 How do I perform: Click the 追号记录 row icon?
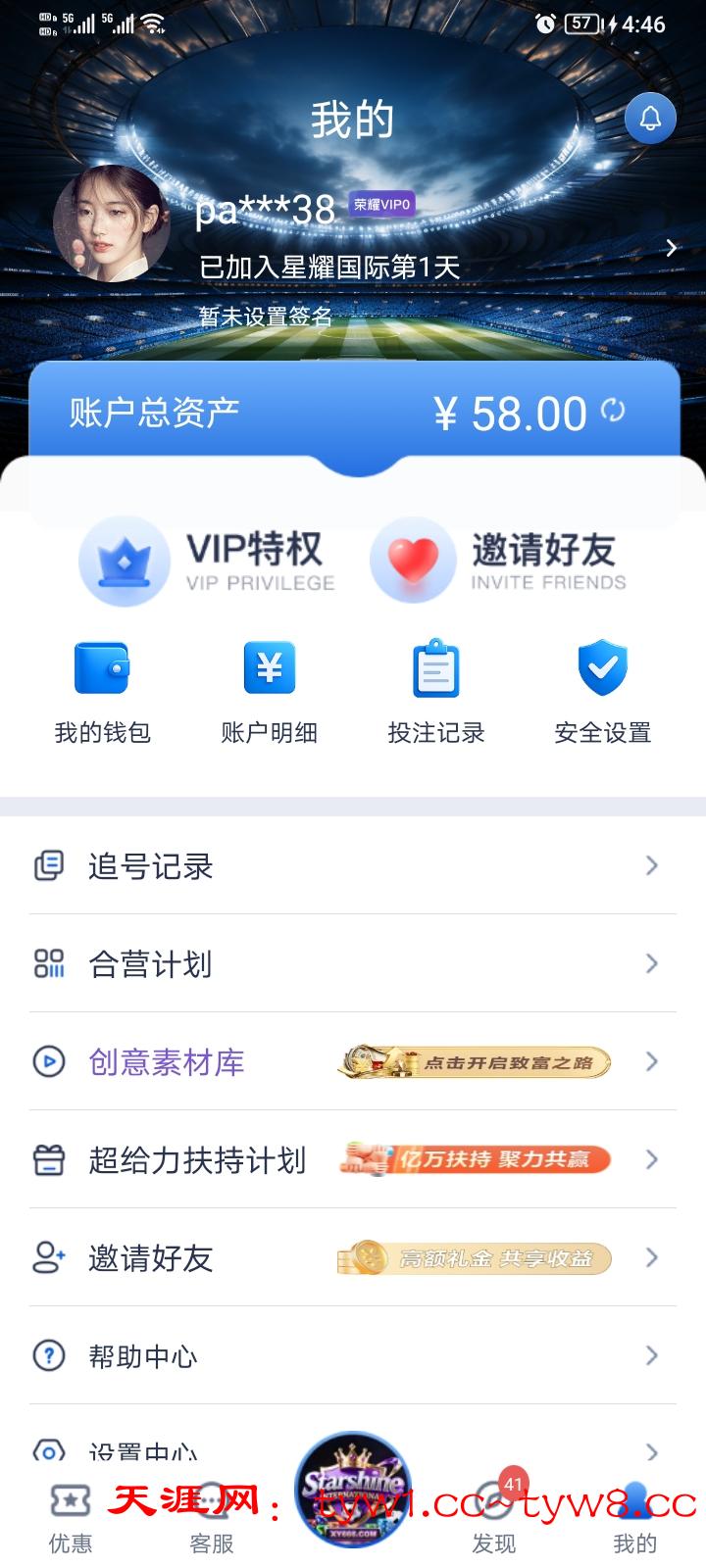click(48, 866)
